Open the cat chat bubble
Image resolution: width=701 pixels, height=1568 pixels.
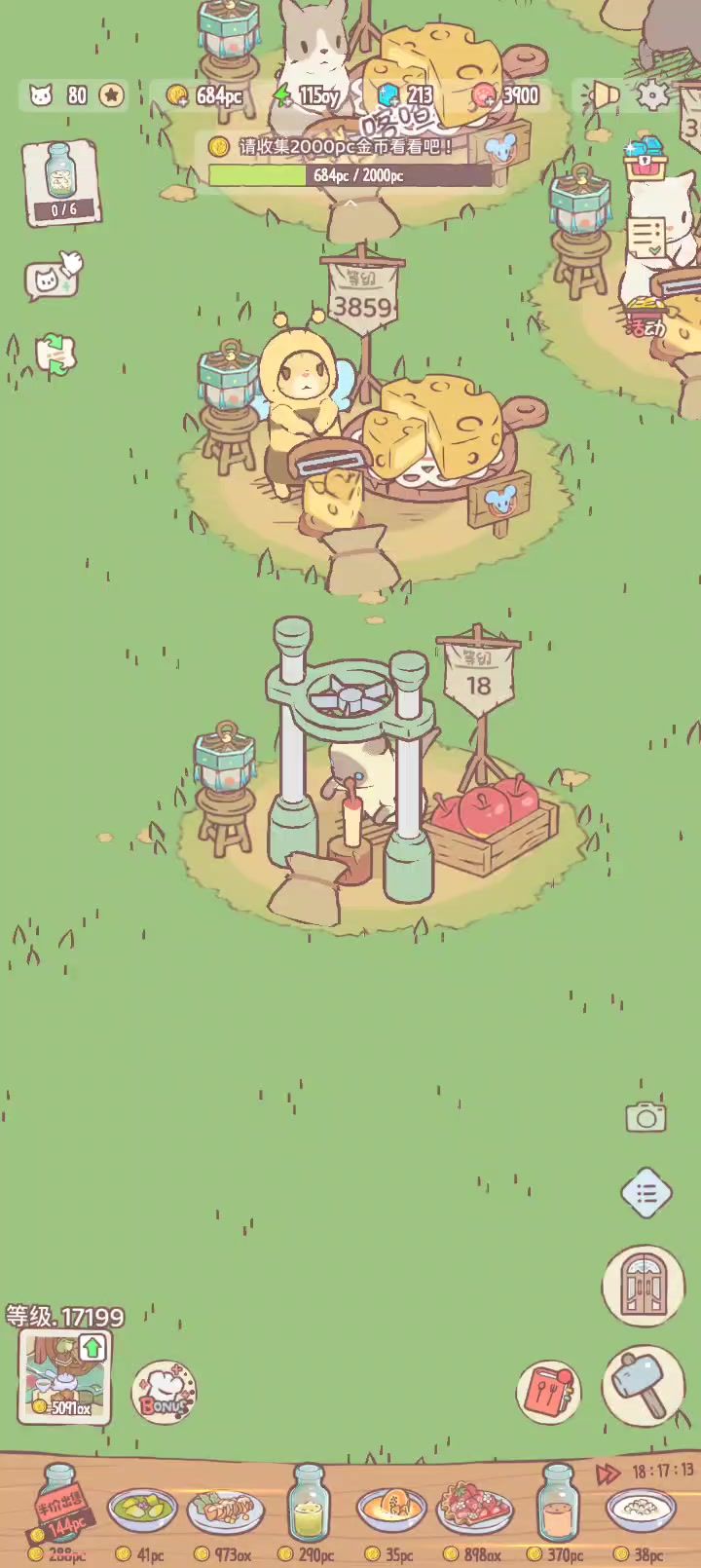point(49,280)
